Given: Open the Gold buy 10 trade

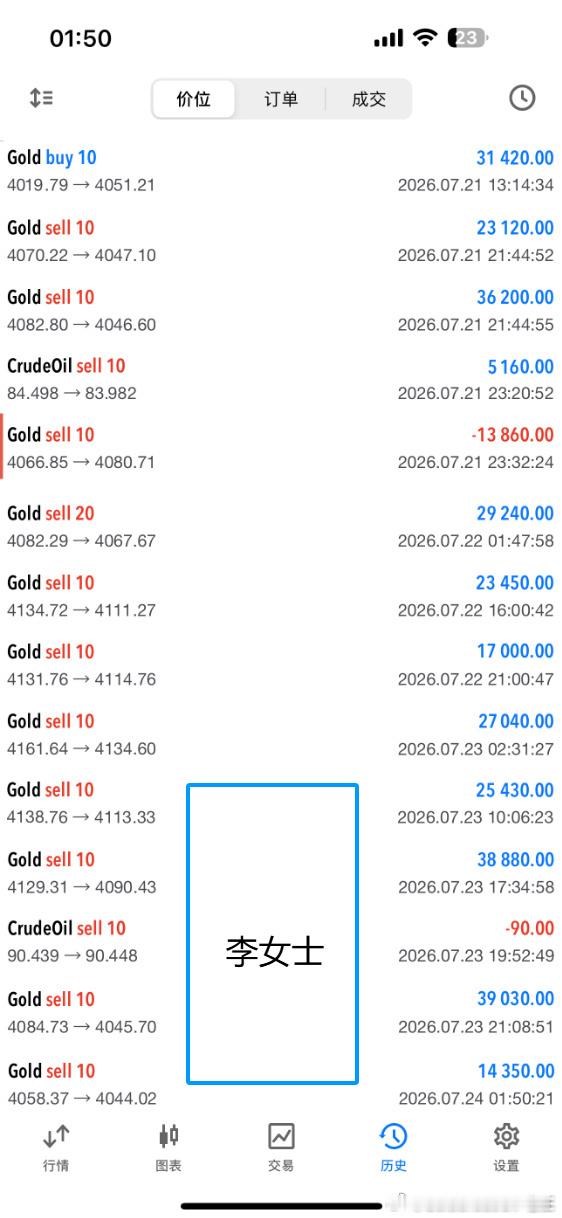Looking at the screenshot, I should click(x=281, y=171).
